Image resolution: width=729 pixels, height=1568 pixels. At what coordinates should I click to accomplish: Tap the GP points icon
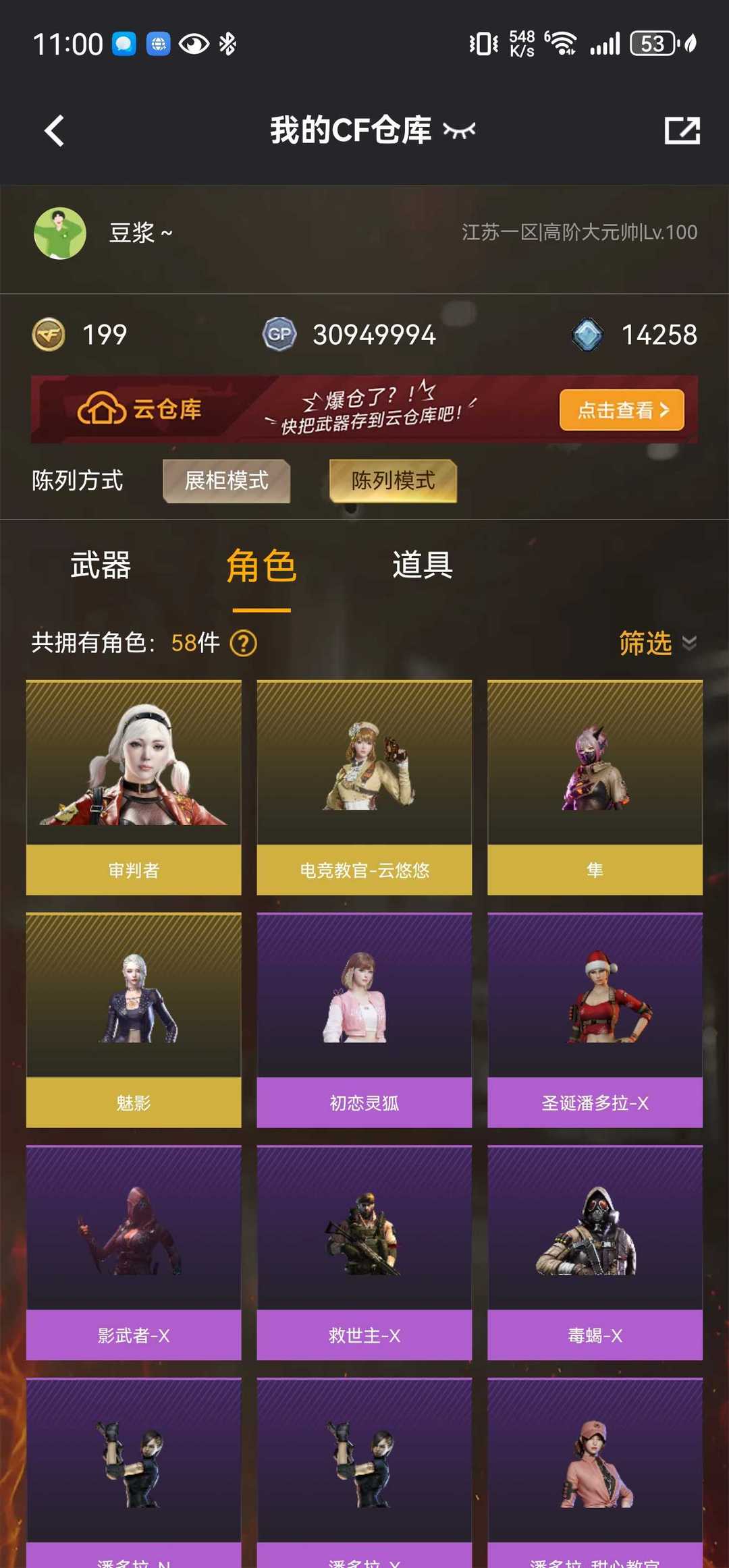279,334
